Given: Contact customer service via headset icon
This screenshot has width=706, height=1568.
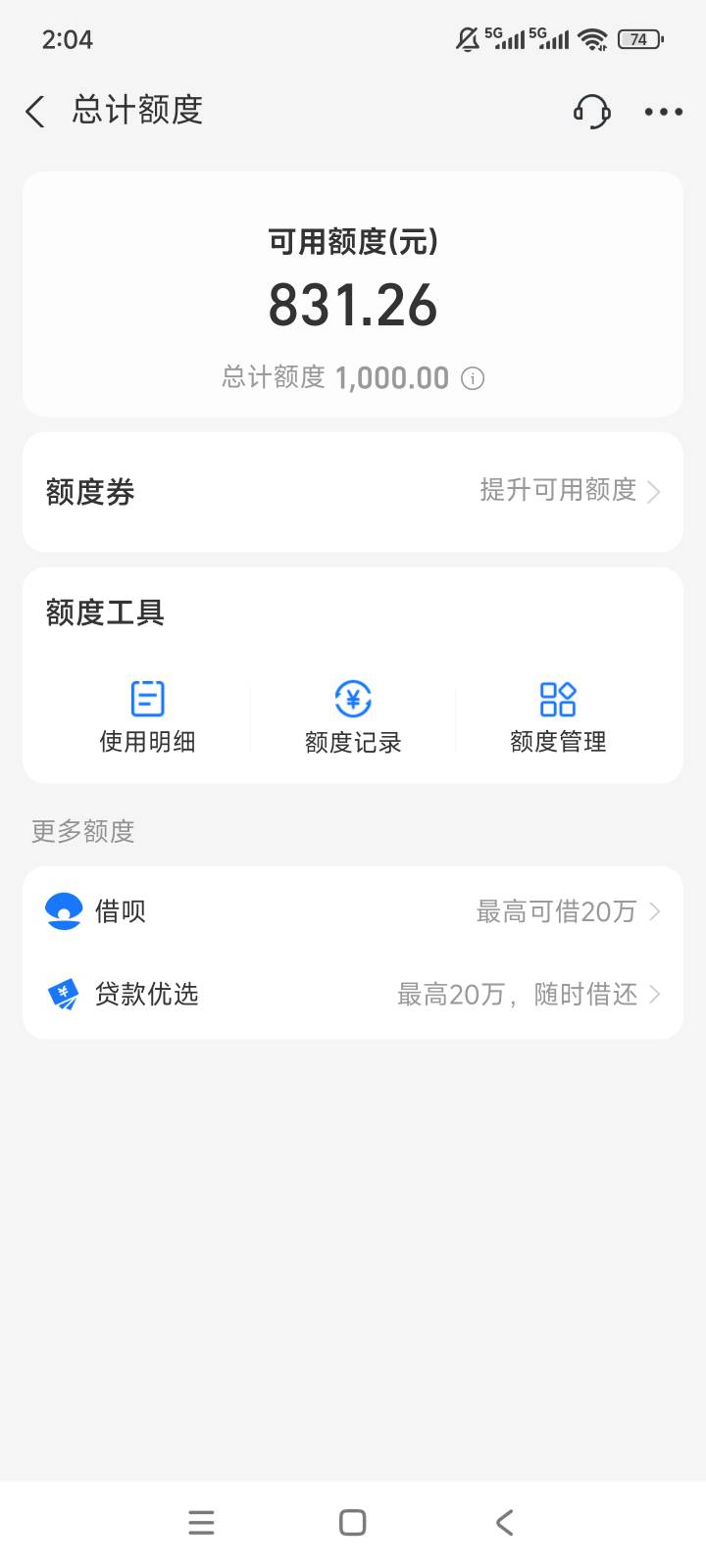Looking at the screenshot, I should [x=591, y=111].
